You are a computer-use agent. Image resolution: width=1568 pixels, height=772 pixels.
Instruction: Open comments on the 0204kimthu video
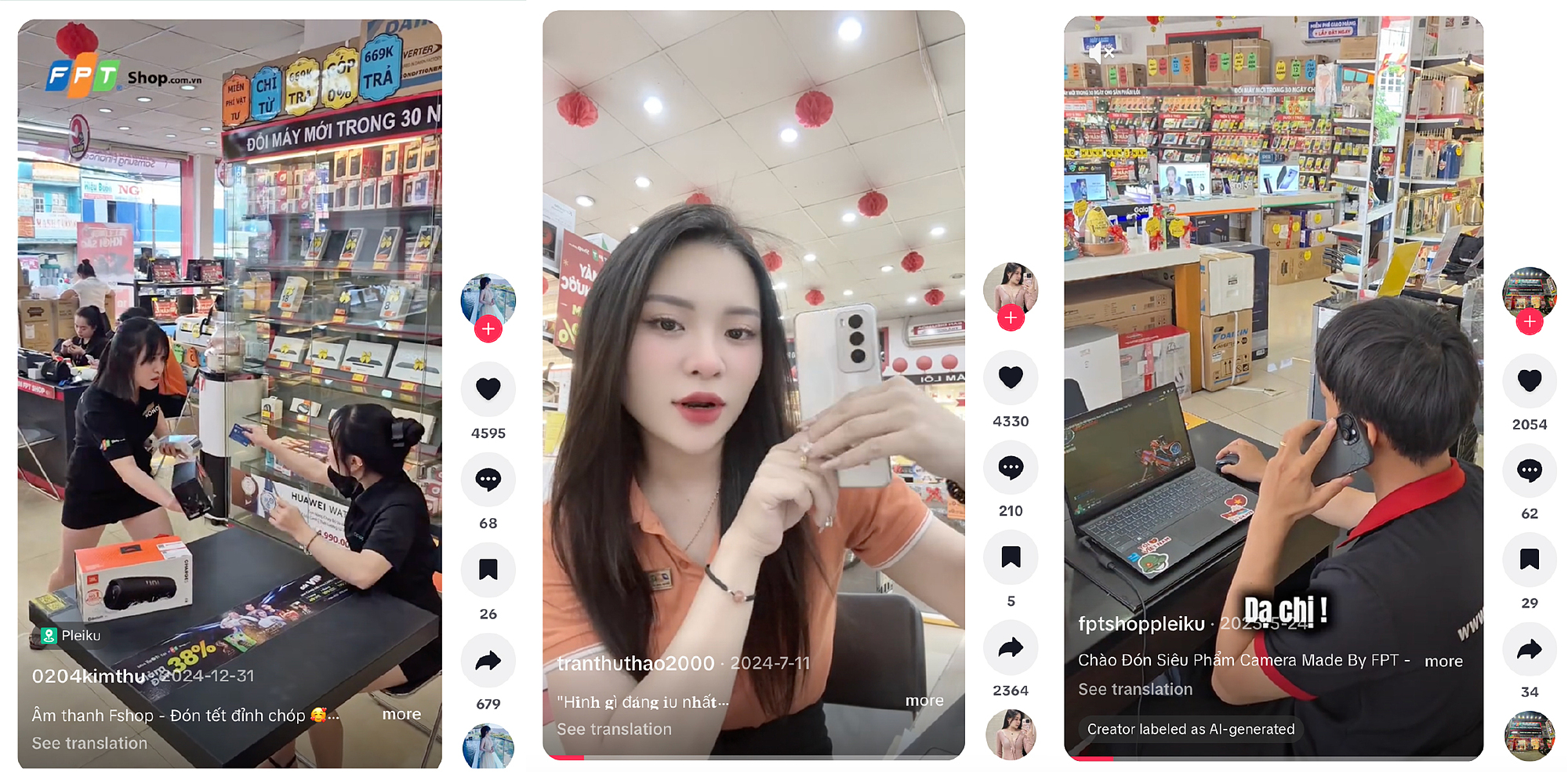click(x=488, y=479)
